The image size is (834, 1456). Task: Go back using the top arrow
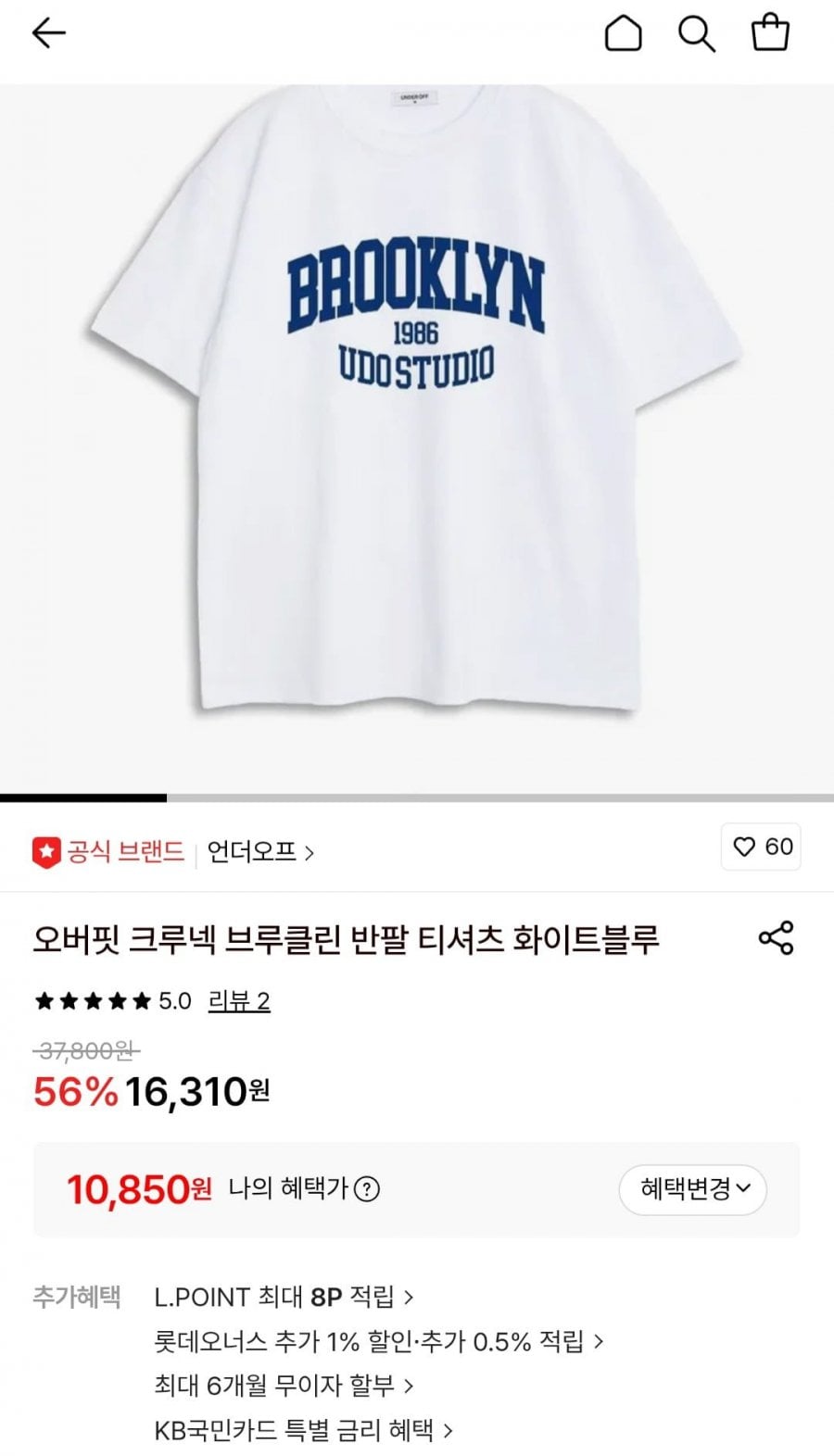click(x=48, y=34)
